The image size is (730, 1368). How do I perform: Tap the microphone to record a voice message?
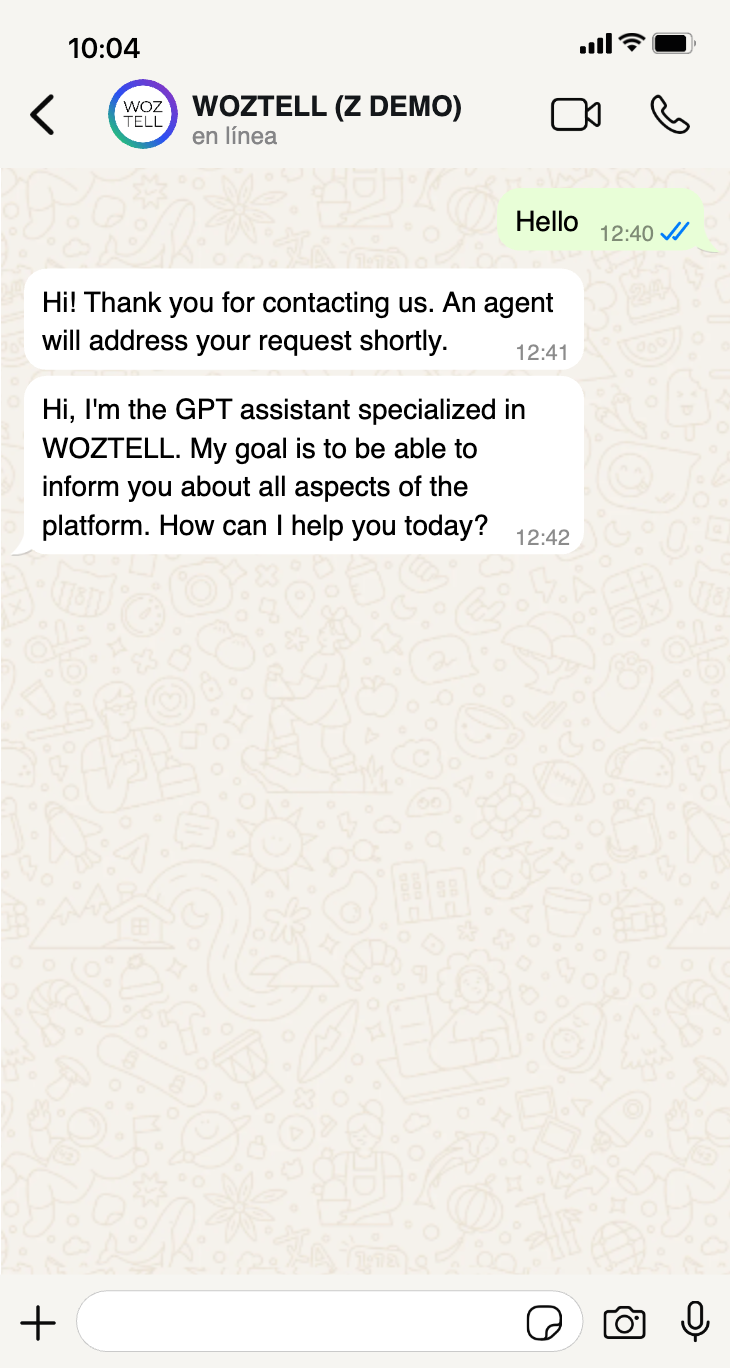[695, 1322]
